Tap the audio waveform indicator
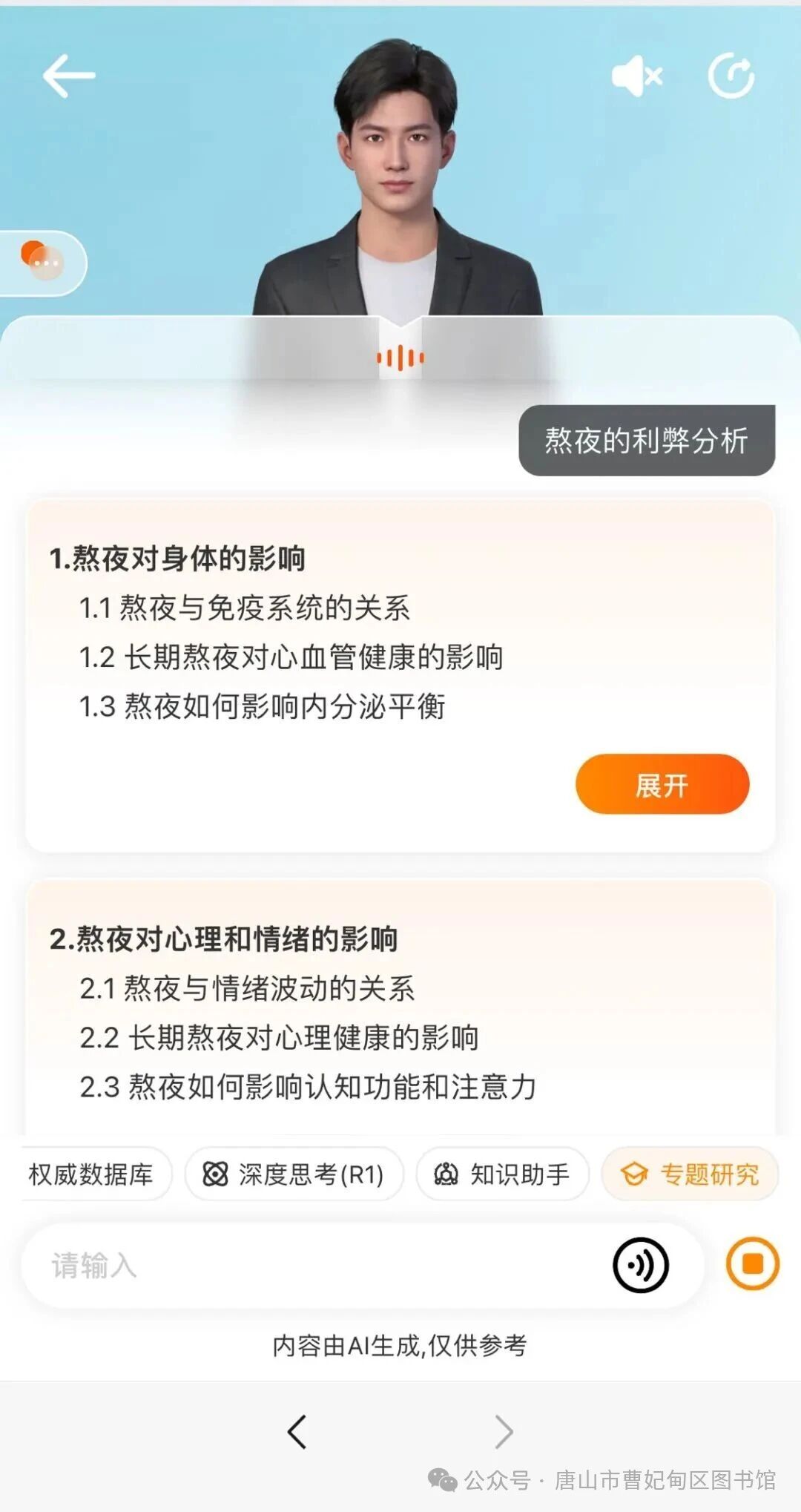This screenshot has height=1512, width=801. click(x=400, y=358)
